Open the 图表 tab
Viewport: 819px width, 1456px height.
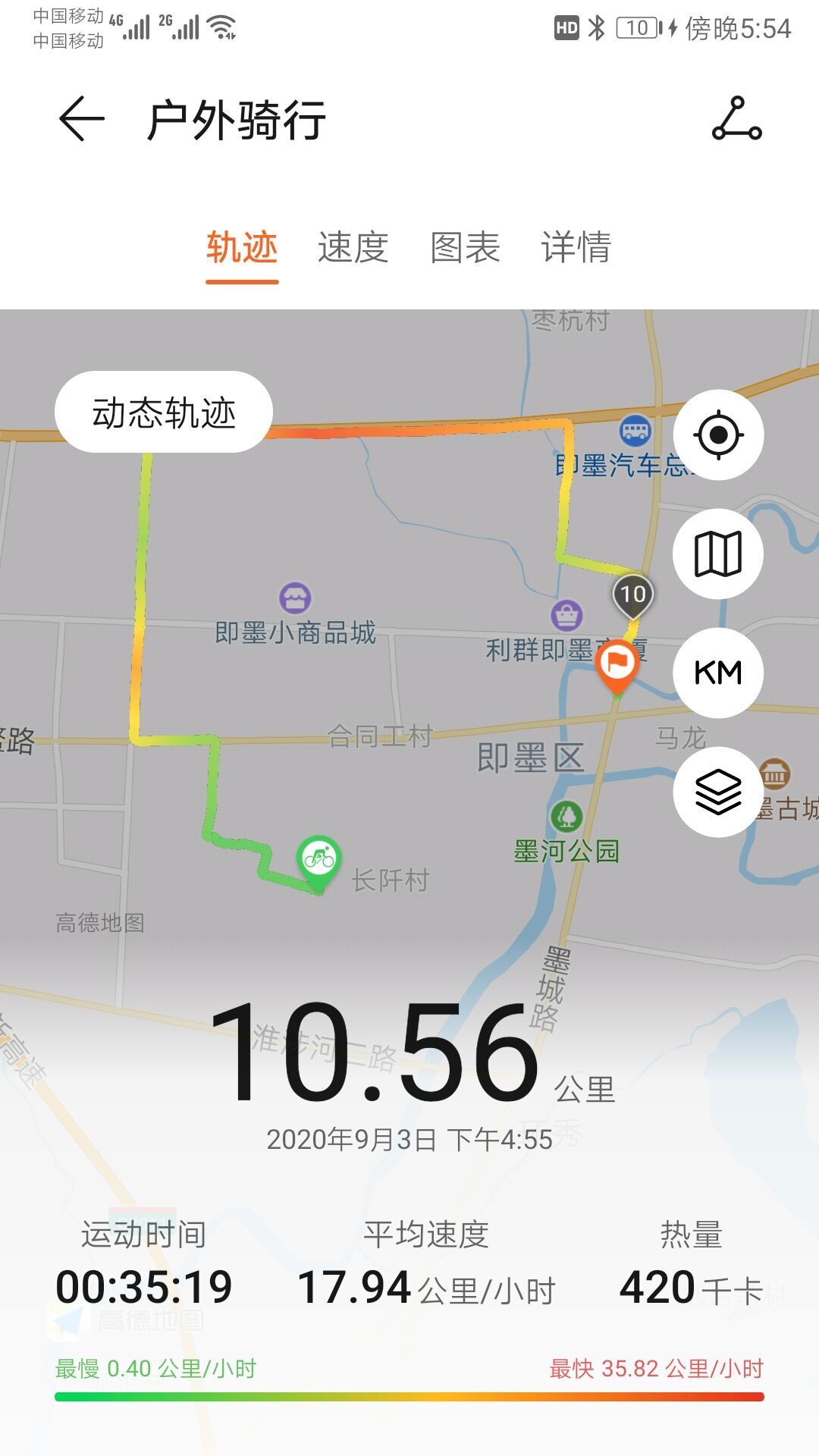(465, 248)
